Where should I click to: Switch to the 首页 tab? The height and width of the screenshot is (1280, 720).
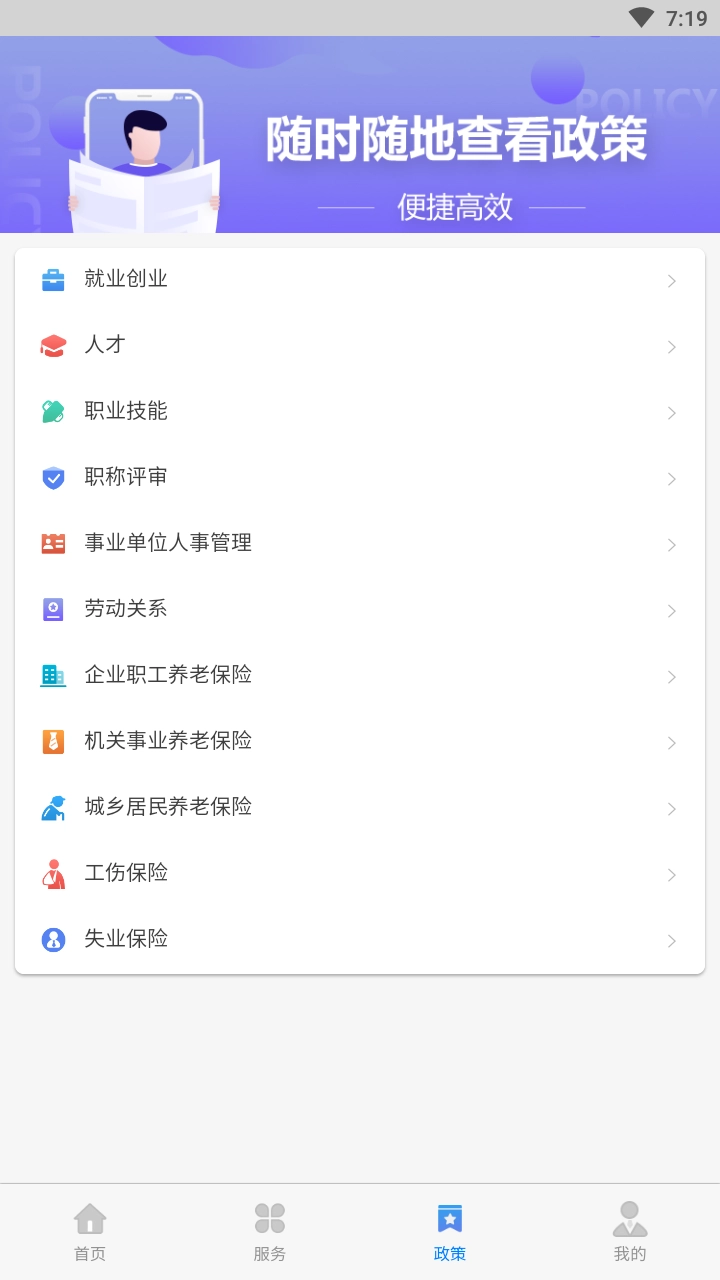[x=90, y=1230]
